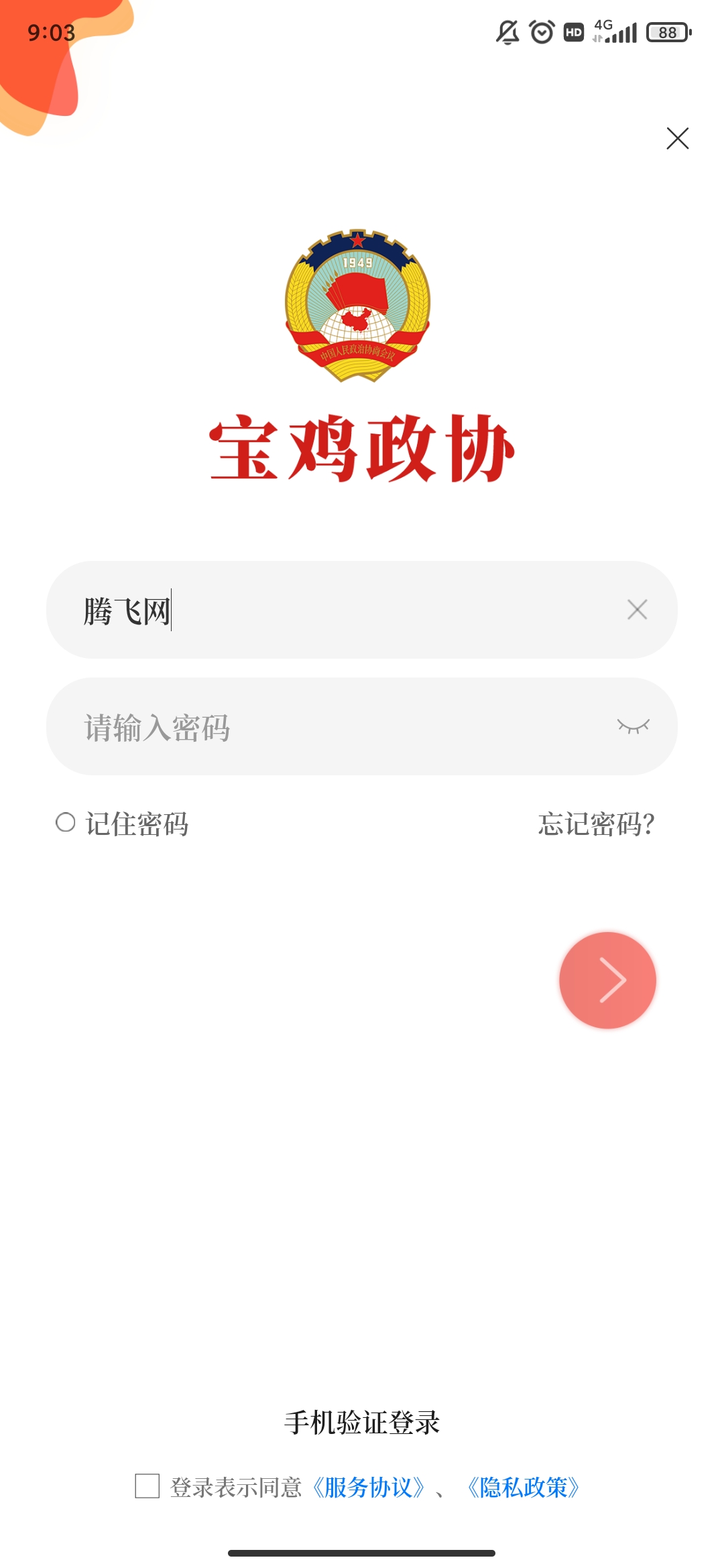
Task: Check the agreement consent checkbox
Action: tap(147, 1486)
